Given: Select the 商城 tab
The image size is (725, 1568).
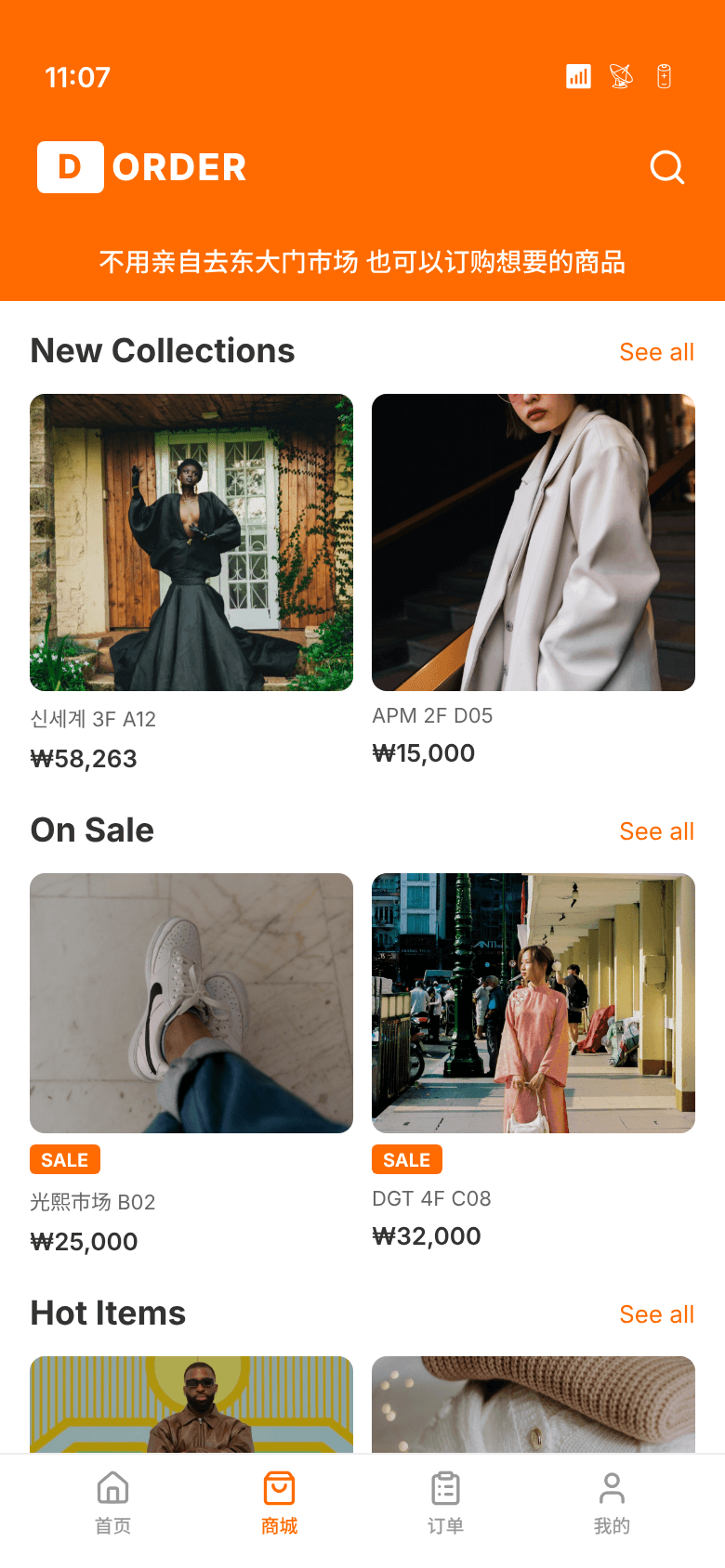Looking at the screenshot, I should pyautogui.click(x=280, y=1503).
